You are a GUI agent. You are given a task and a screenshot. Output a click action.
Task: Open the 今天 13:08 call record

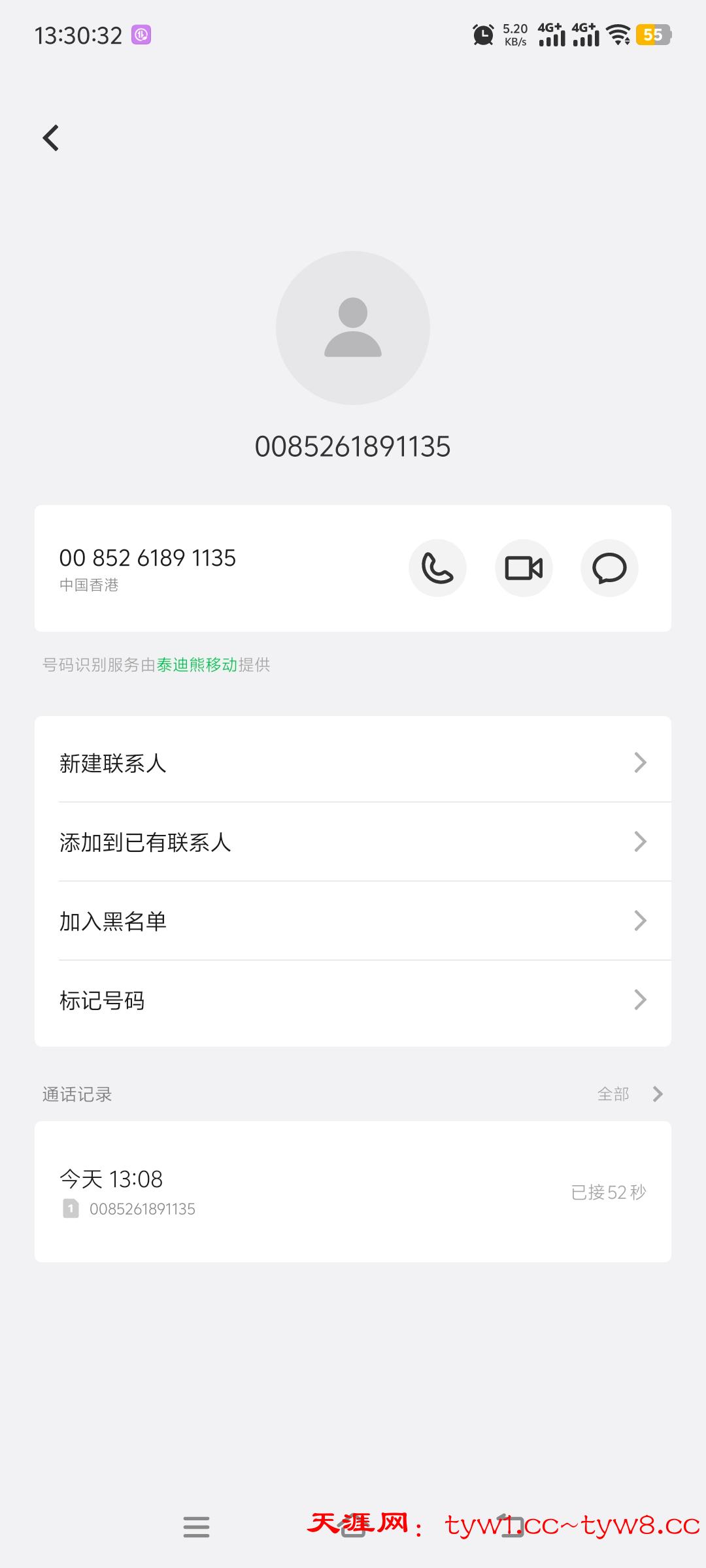[353, 1192]
